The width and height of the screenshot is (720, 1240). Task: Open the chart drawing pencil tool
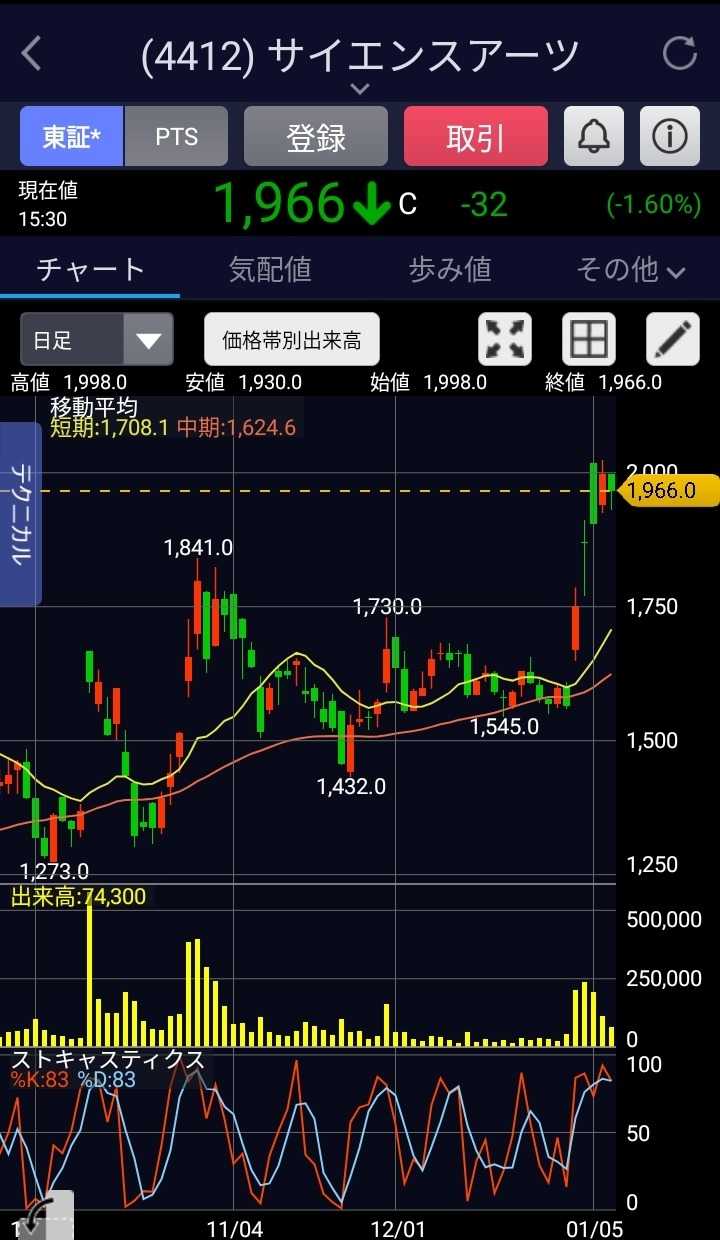coord(673,340)
